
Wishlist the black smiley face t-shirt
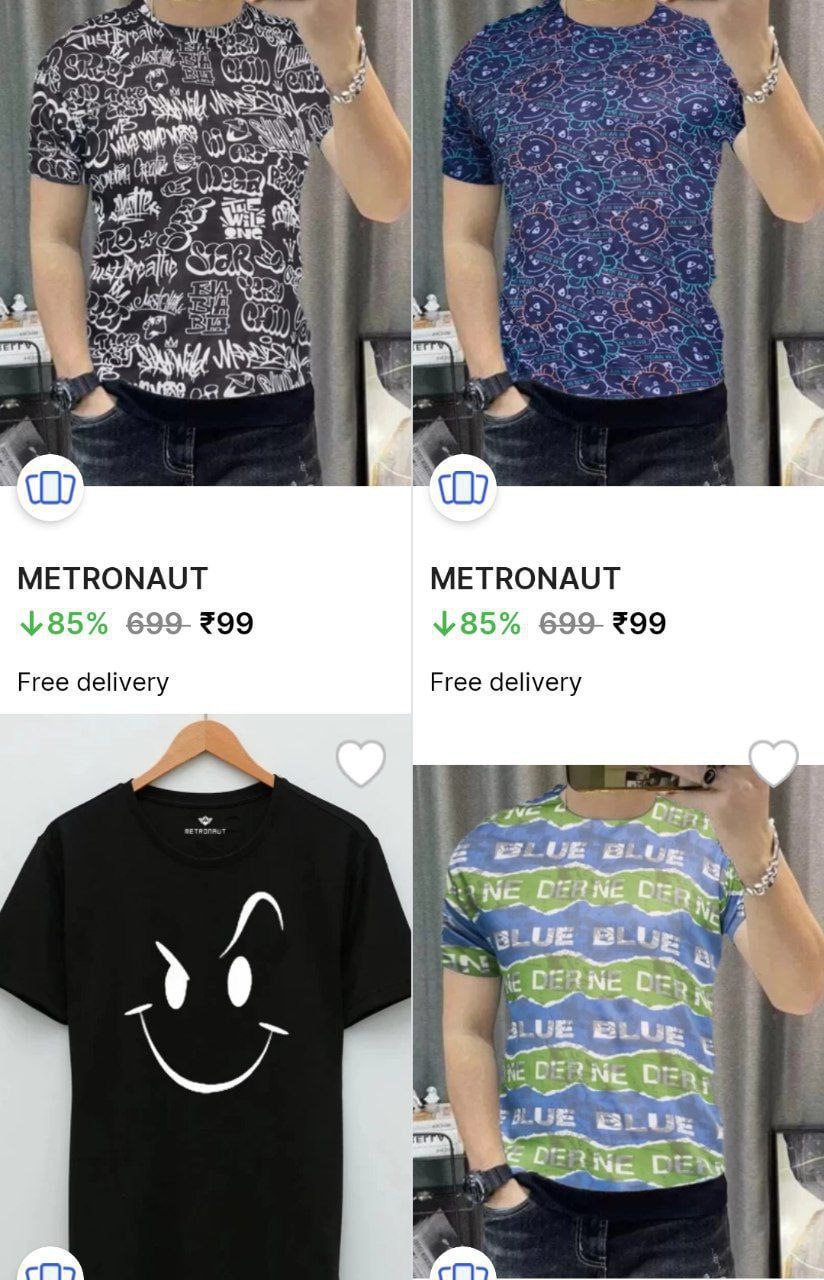[x=361, y=764]
